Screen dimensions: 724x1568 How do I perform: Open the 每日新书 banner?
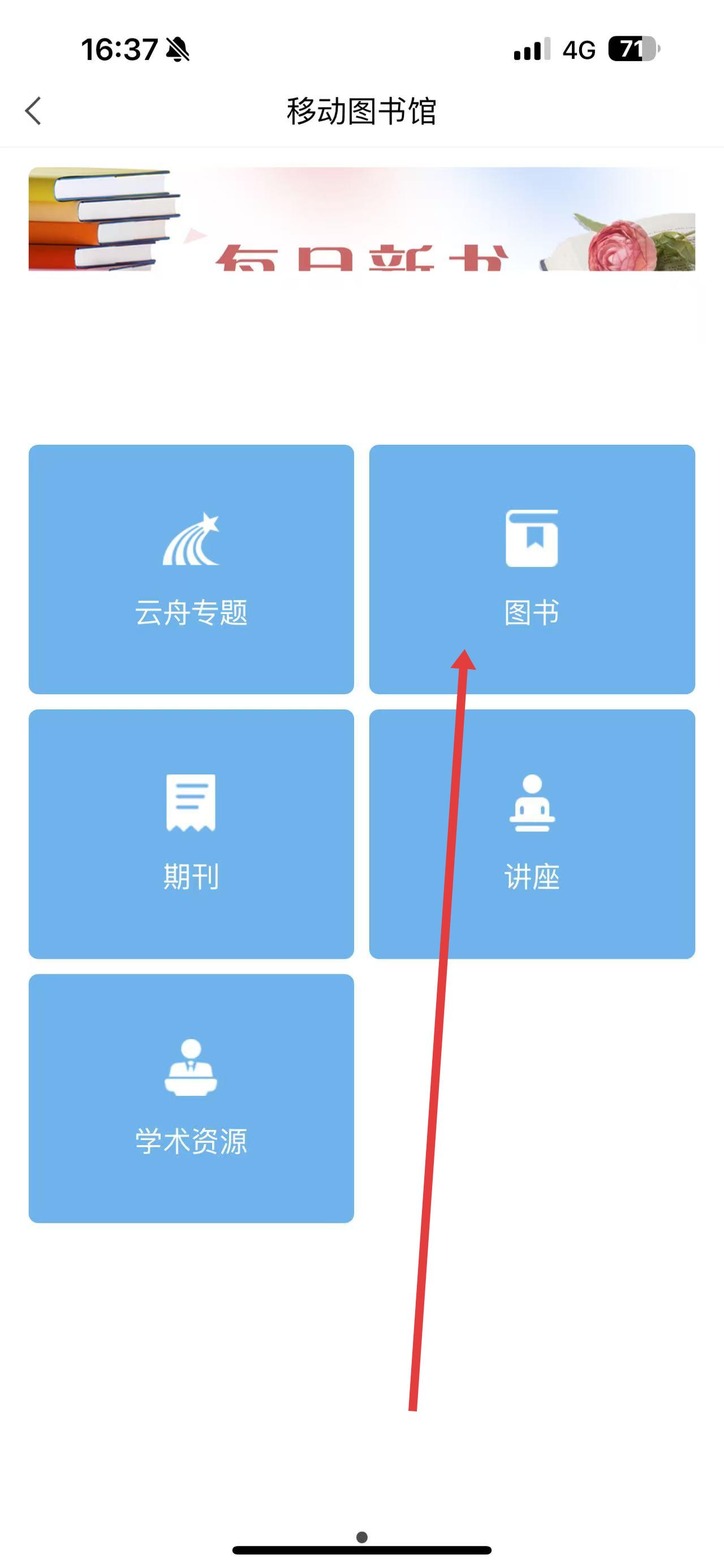(x=361, y=219)
